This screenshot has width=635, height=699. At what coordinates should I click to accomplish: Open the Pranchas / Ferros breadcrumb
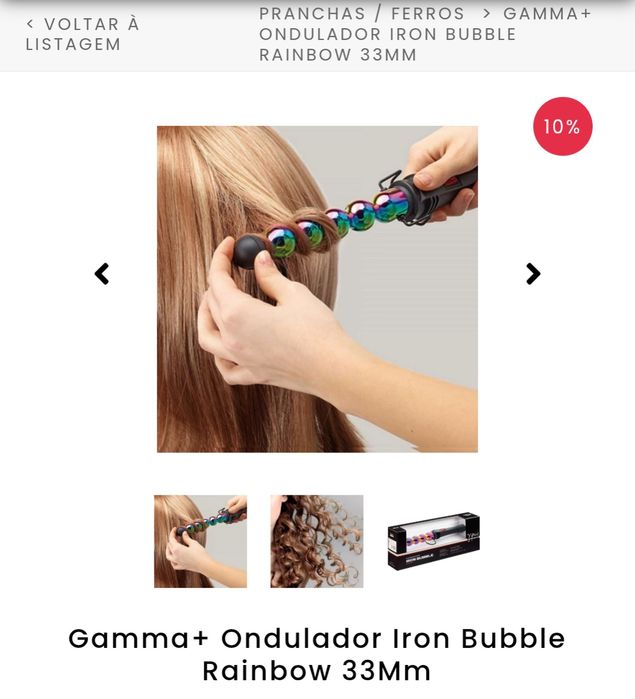(x=361, y=14)
